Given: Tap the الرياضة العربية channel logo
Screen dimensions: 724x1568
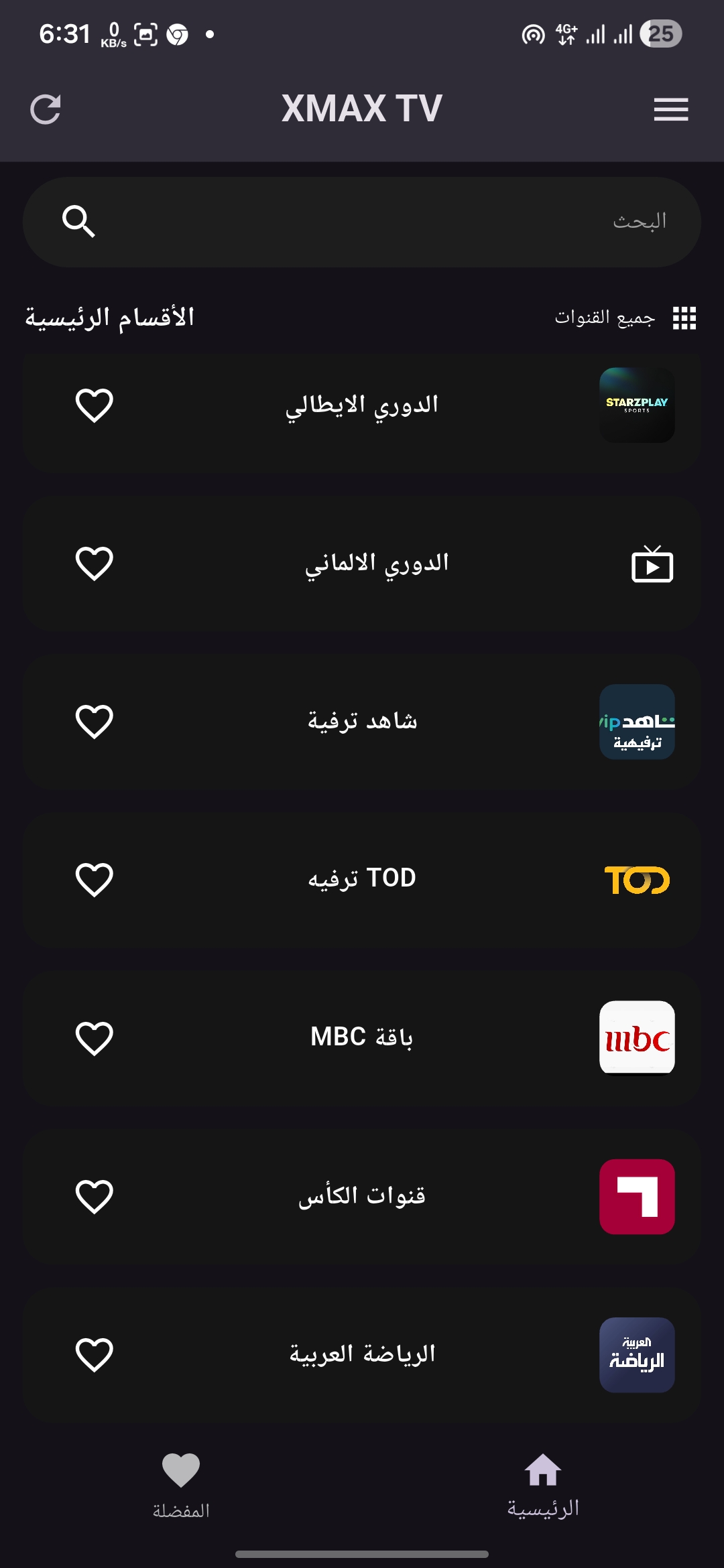Looking at the screenshot, I should point(637,1354).
